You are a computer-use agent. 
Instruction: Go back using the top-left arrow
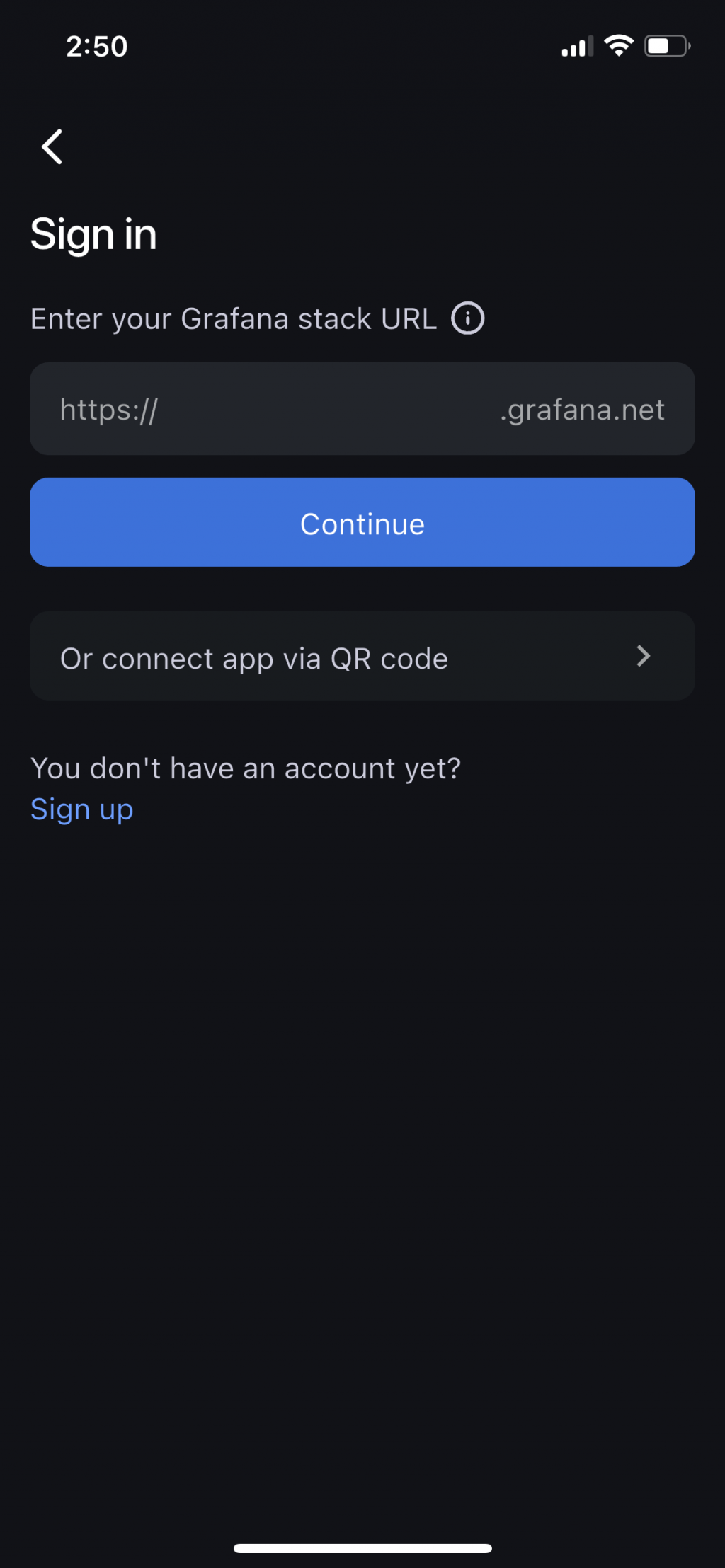pyautogui.click(x=52, y=147)
